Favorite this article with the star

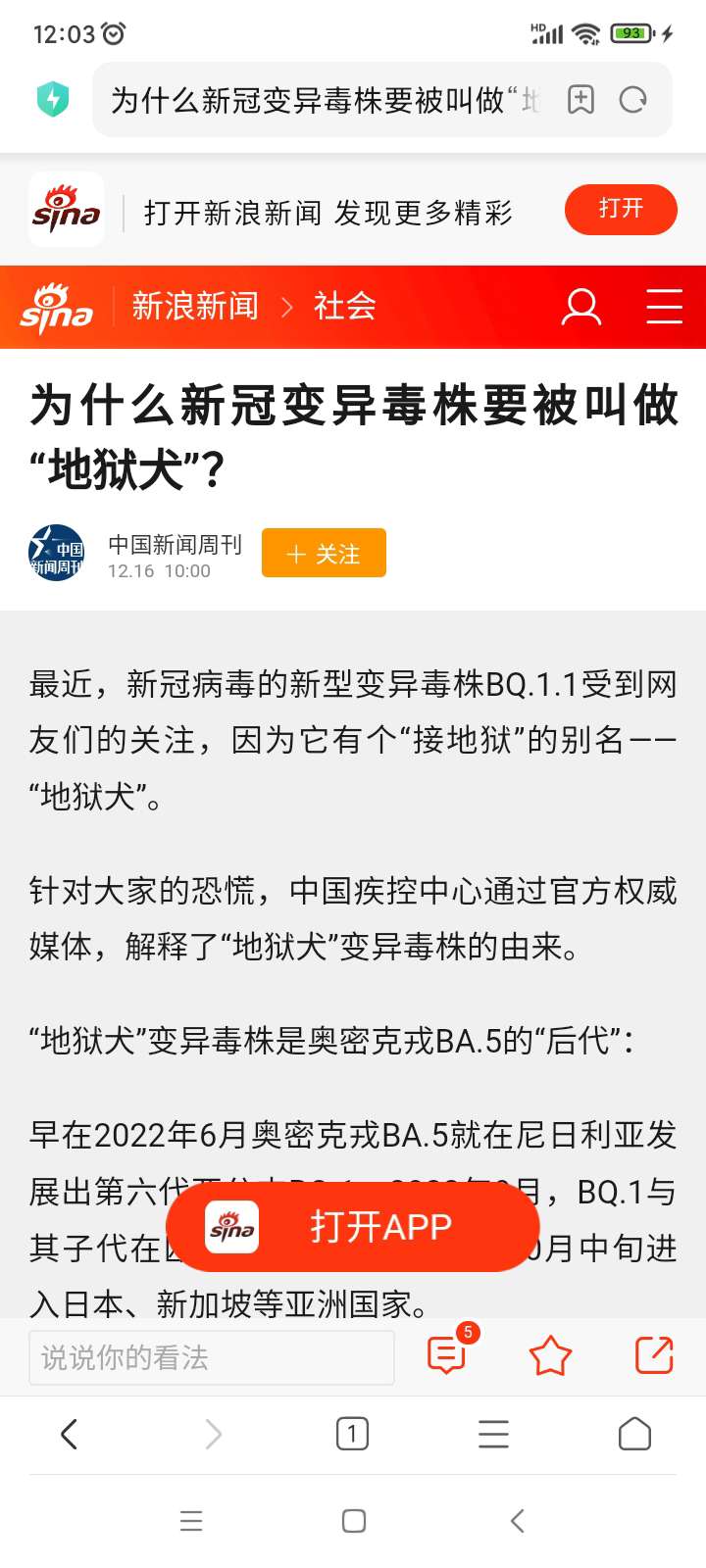coord(550,1356)
